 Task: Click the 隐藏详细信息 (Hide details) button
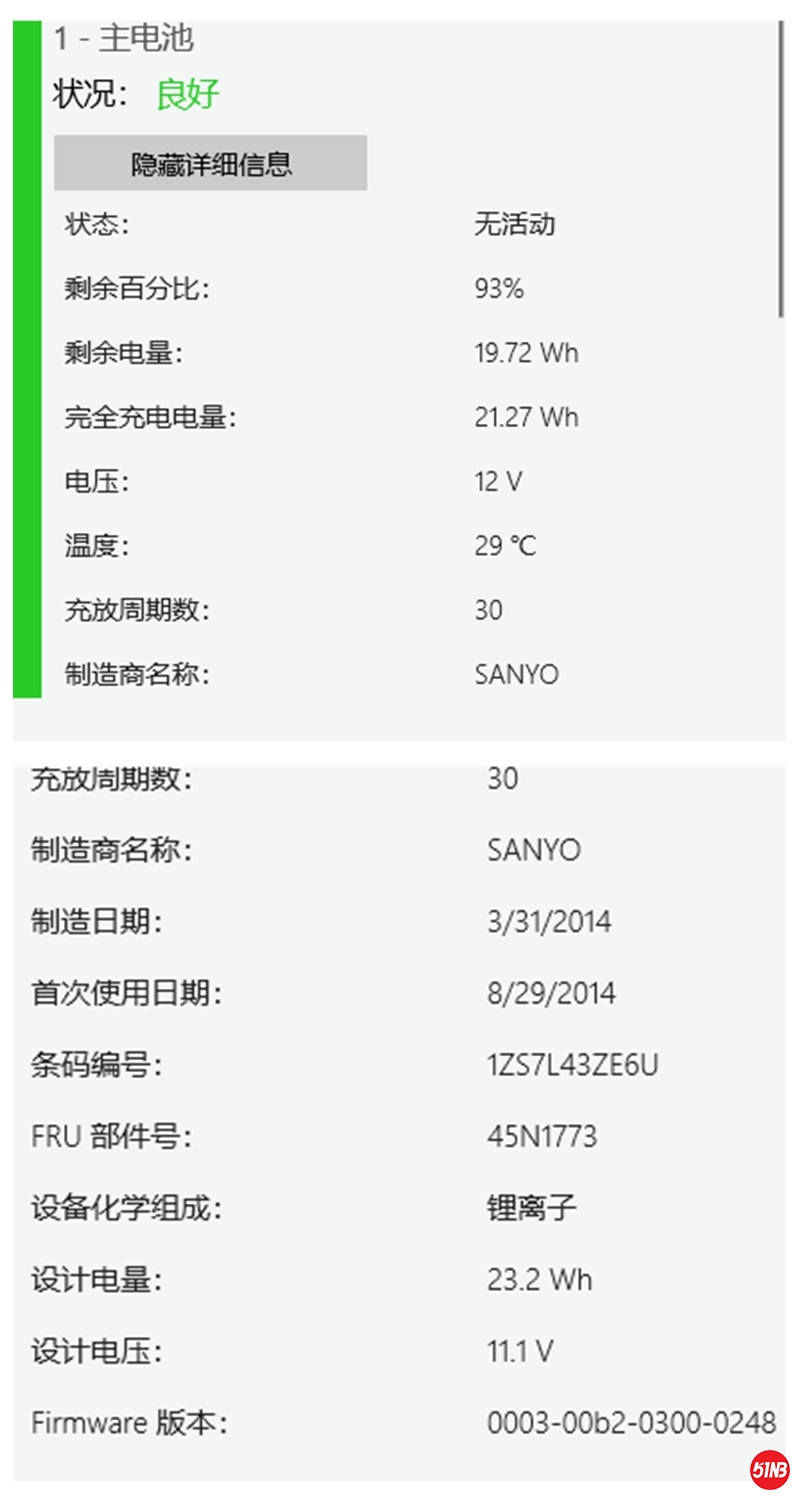coord(209,163)
